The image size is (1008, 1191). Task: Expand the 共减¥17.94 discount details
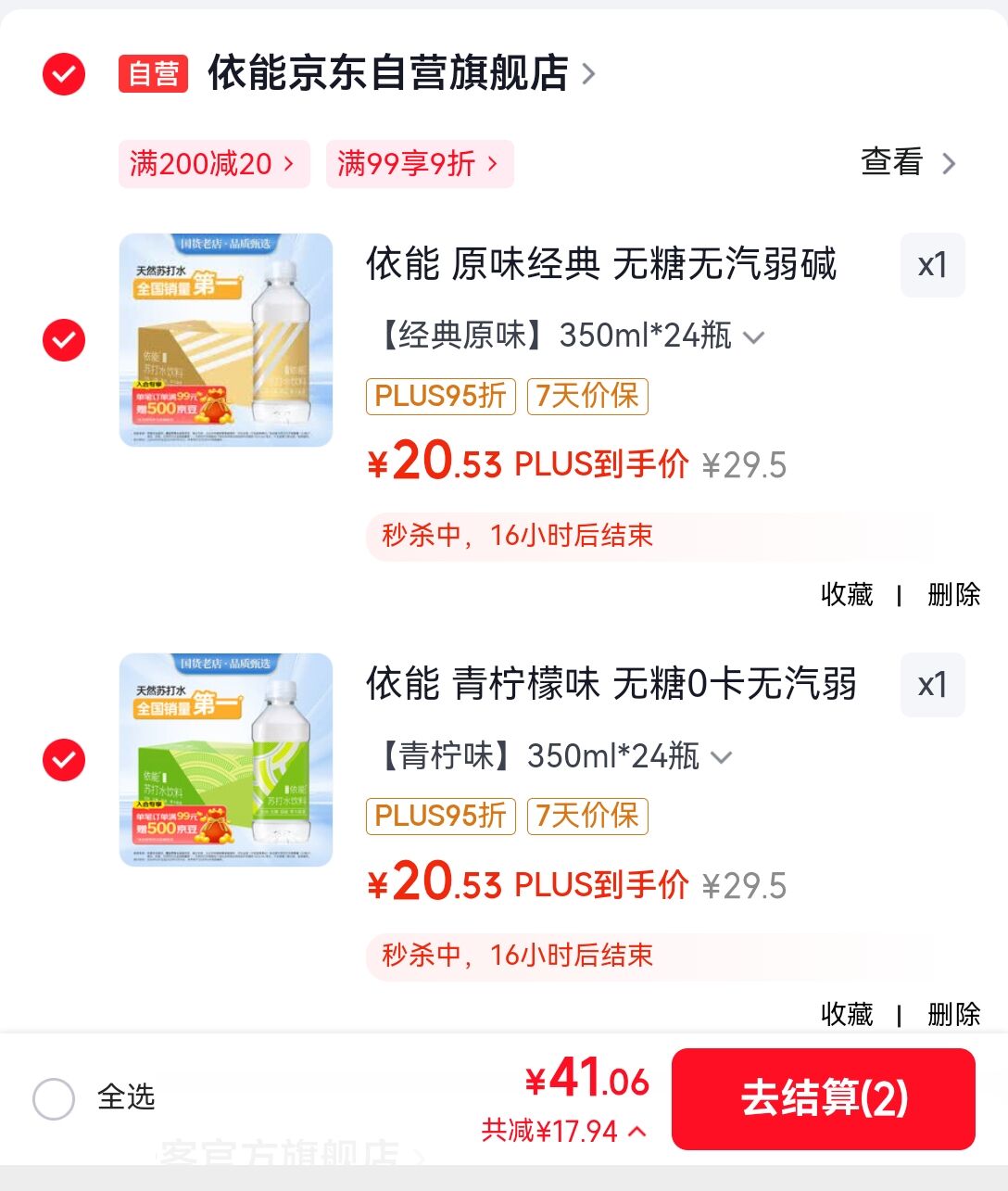click(x=563, y=1131)
